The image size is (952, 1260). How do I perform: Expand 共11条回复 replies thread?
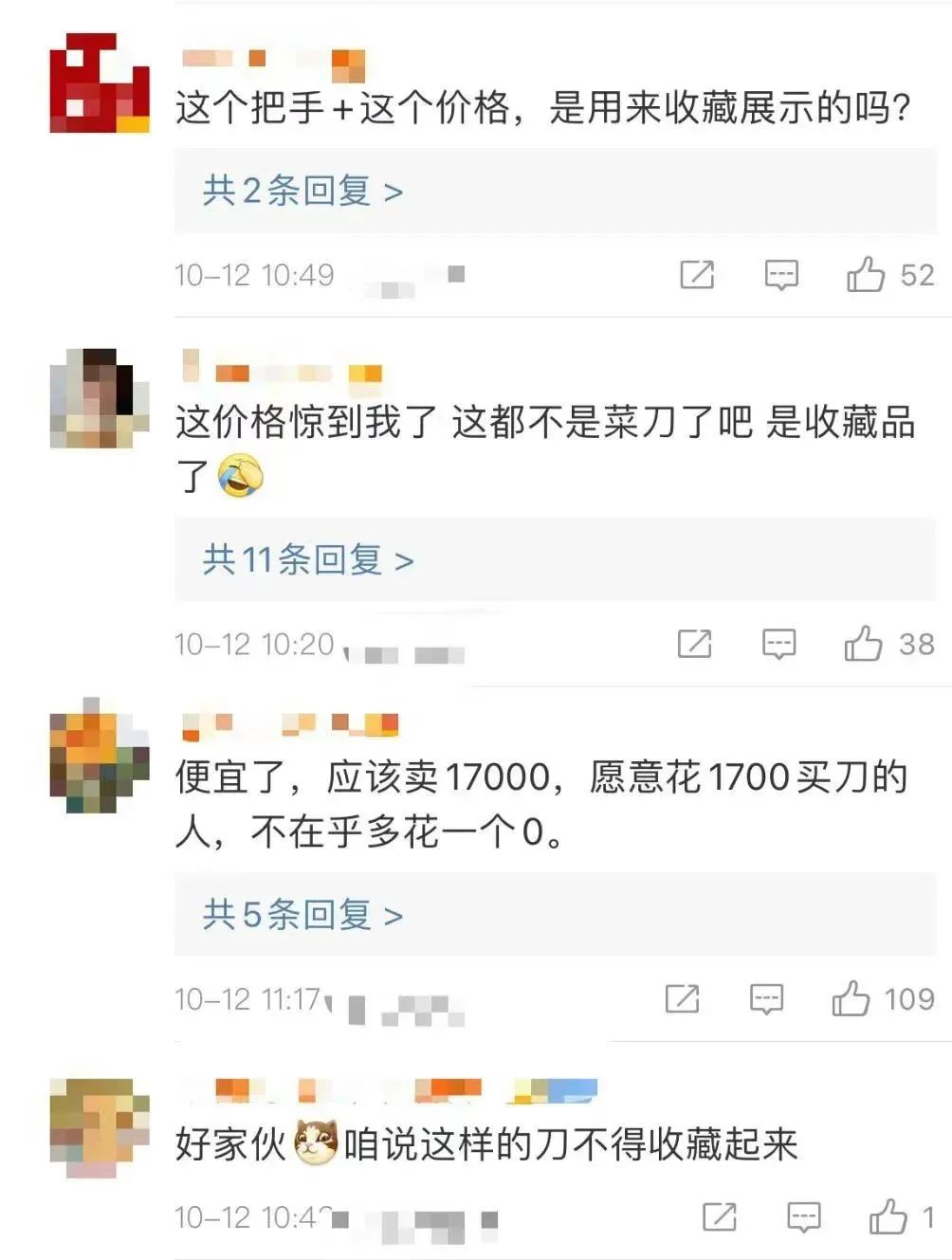click(x=307, y=560)
